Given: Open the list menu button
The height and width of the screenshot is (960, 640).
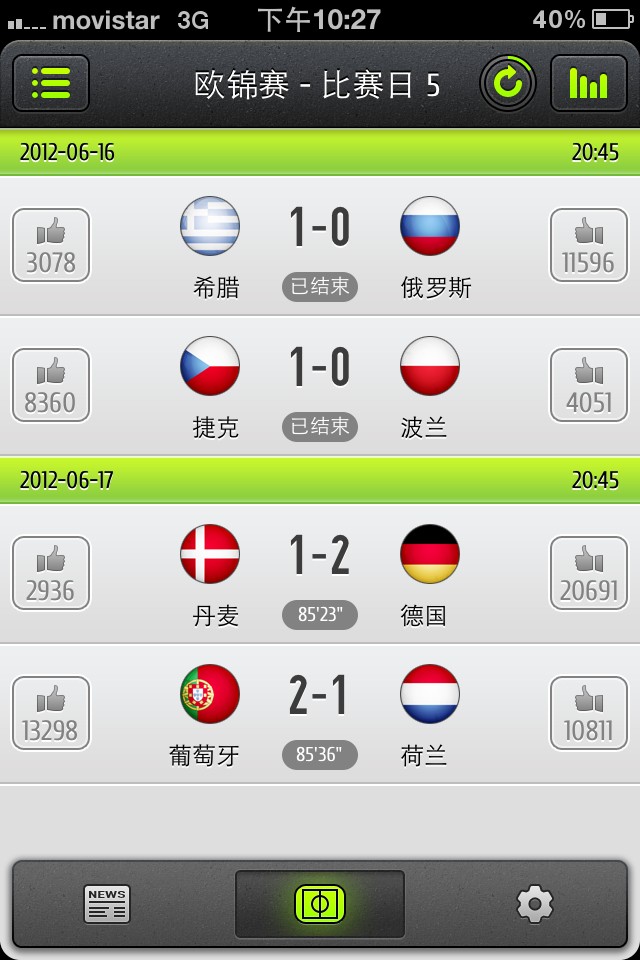Looking at the screenshot, I should (x=51, y=83).
